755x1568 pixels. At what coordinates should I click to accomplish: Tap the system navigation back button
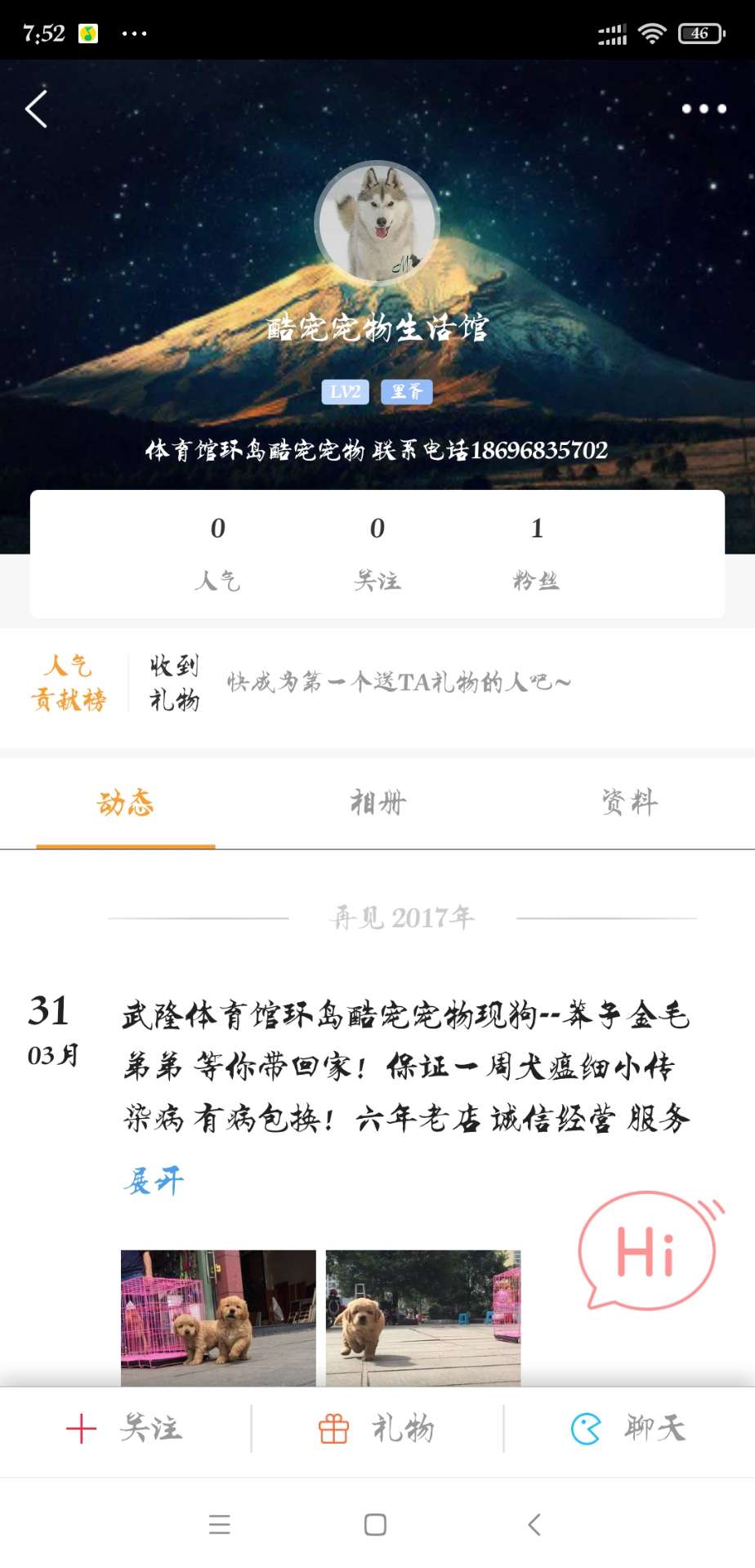click(x=534, y=1524)
